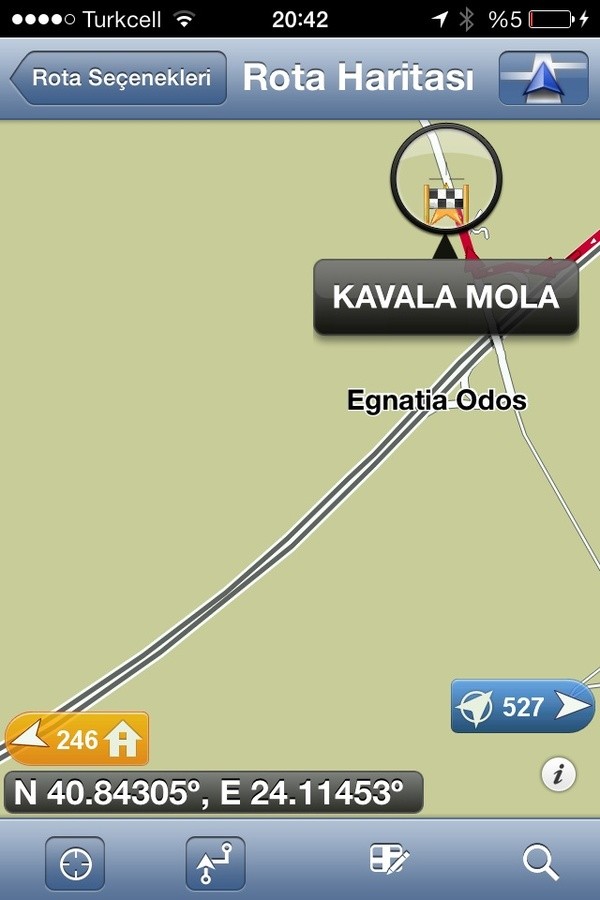Screen dimensions: 600x900
Task: Jump to current position marker 527
Action: (x=522, y=707)
